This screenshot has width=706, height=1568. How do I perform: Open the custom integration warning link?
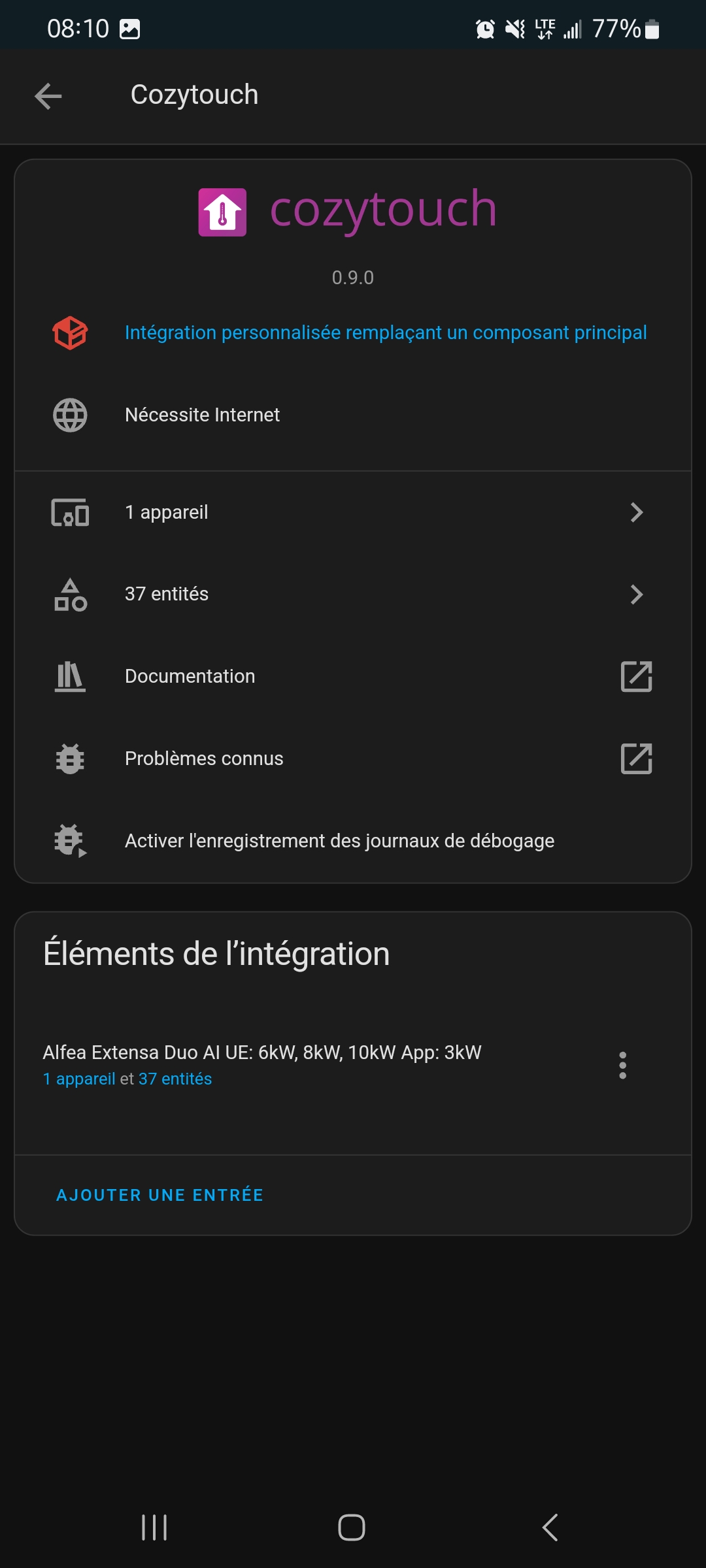tap(386, 333)
